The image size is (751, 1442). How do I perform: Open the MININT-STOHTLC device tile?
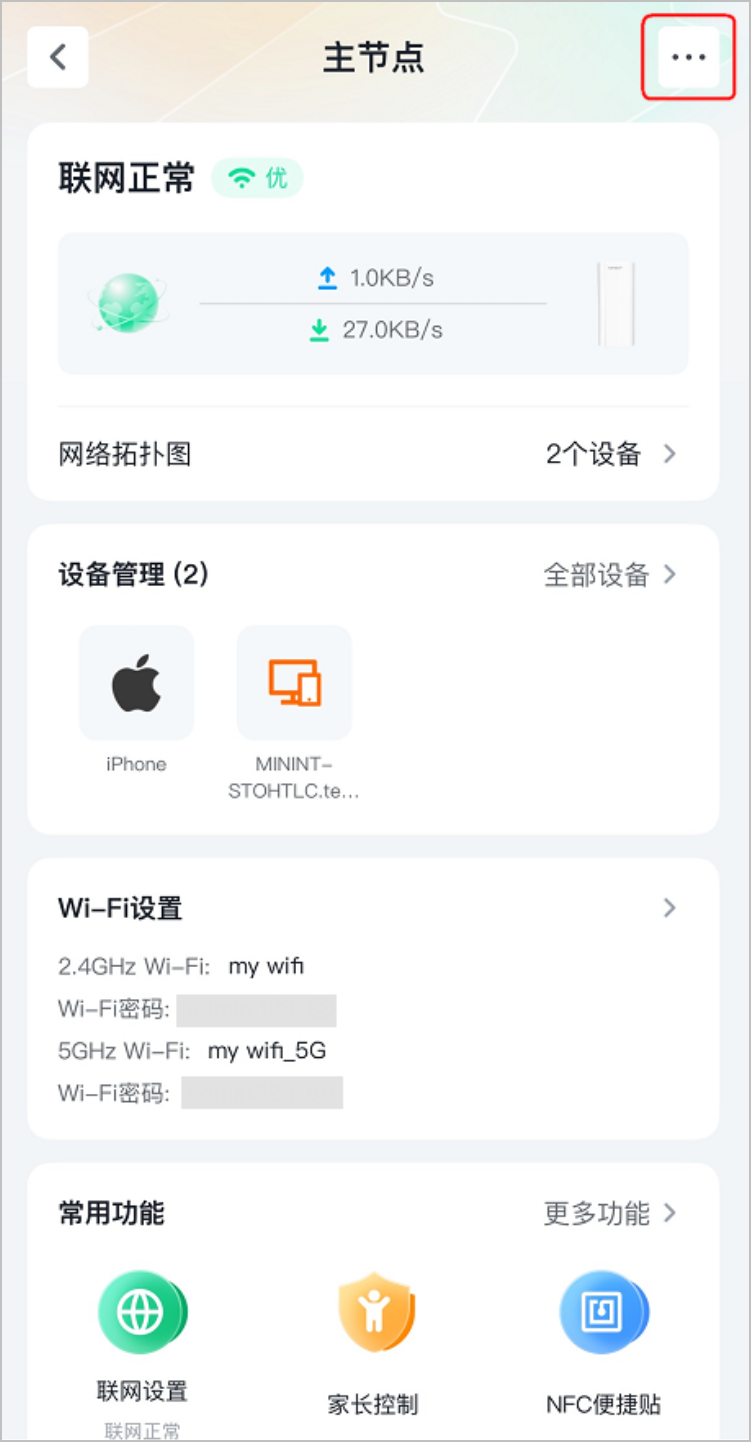294,683
